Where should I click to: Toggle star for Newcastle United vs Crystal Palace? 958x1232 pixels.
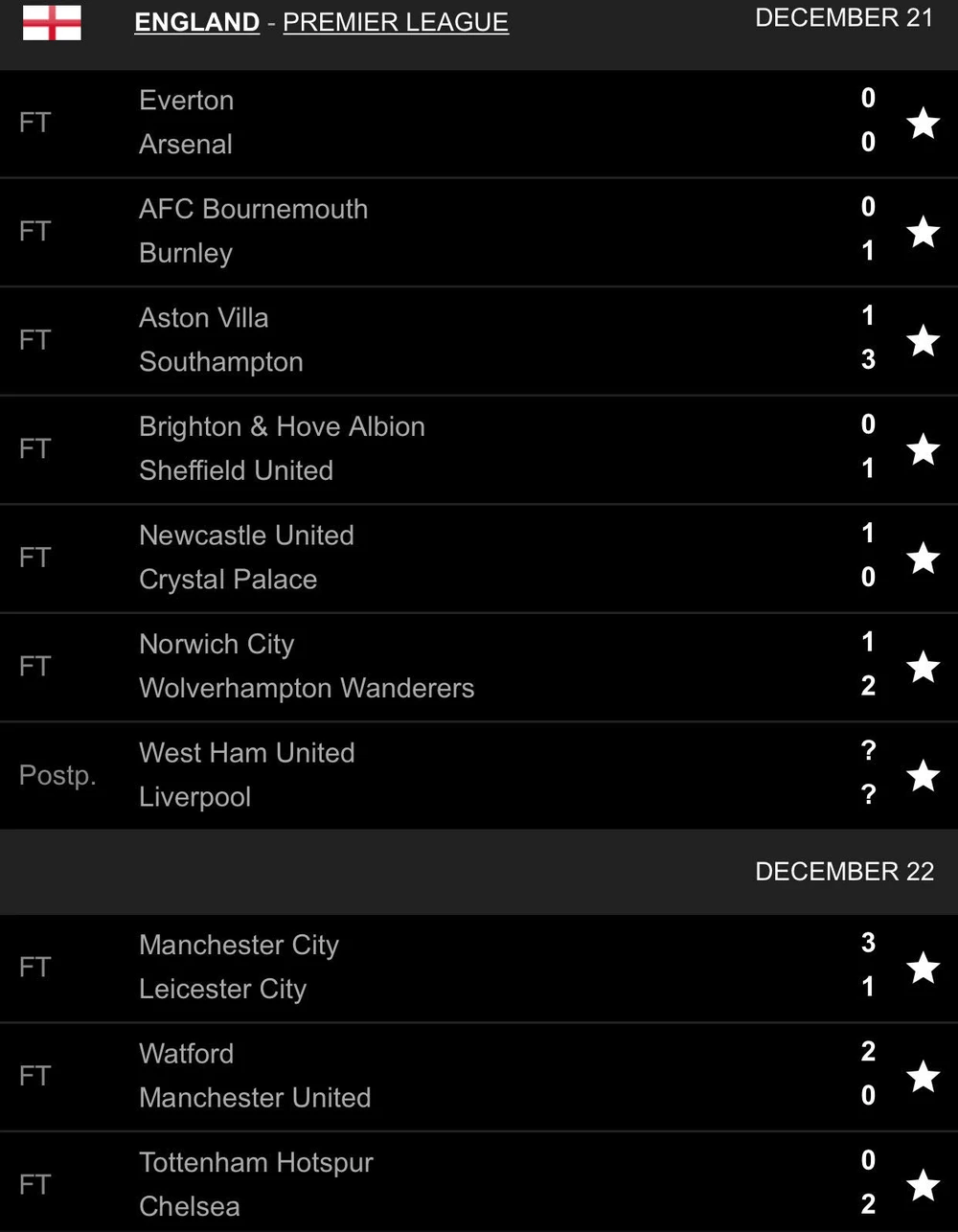click(x=923, y=559)
